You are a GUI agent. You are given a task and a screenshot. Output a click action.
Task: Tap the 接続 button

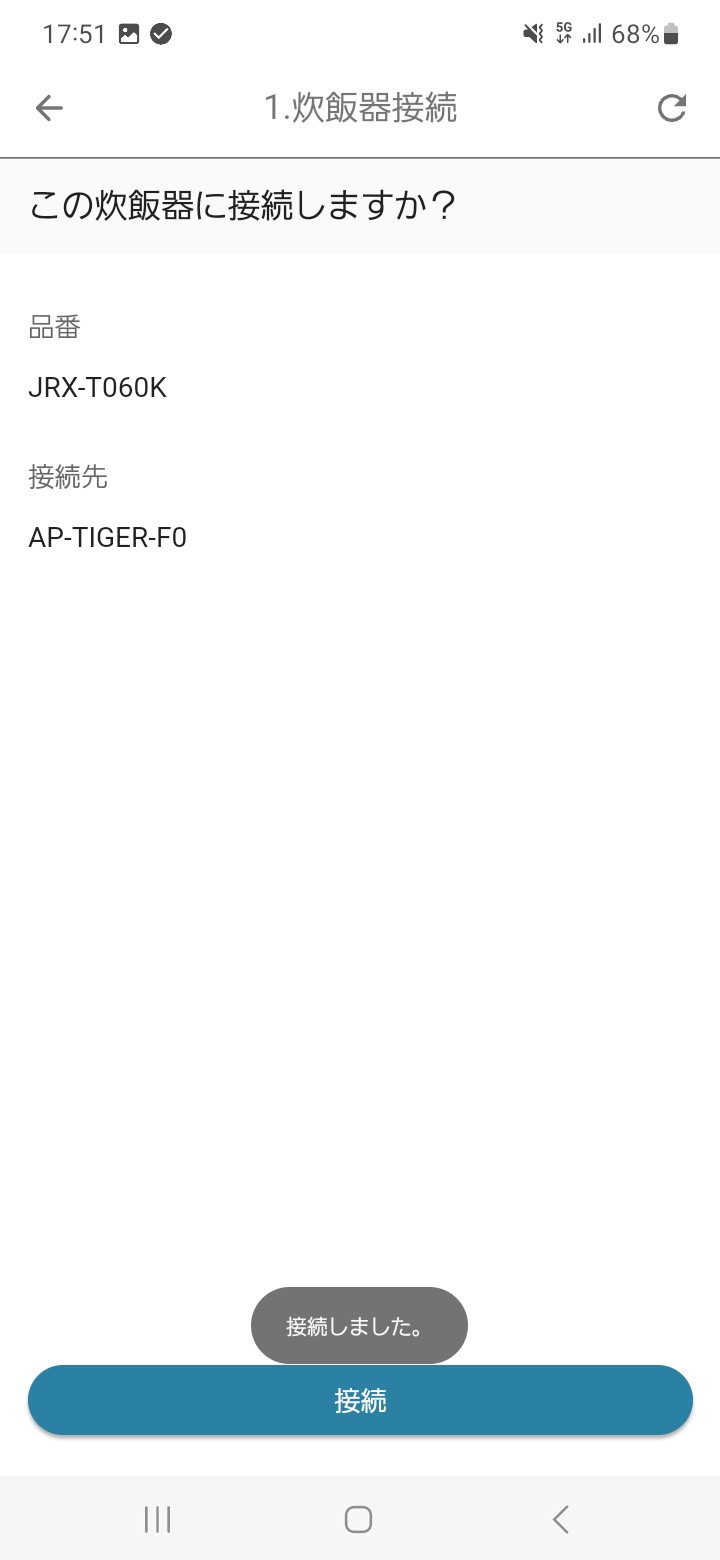(x=360, y=1401)
